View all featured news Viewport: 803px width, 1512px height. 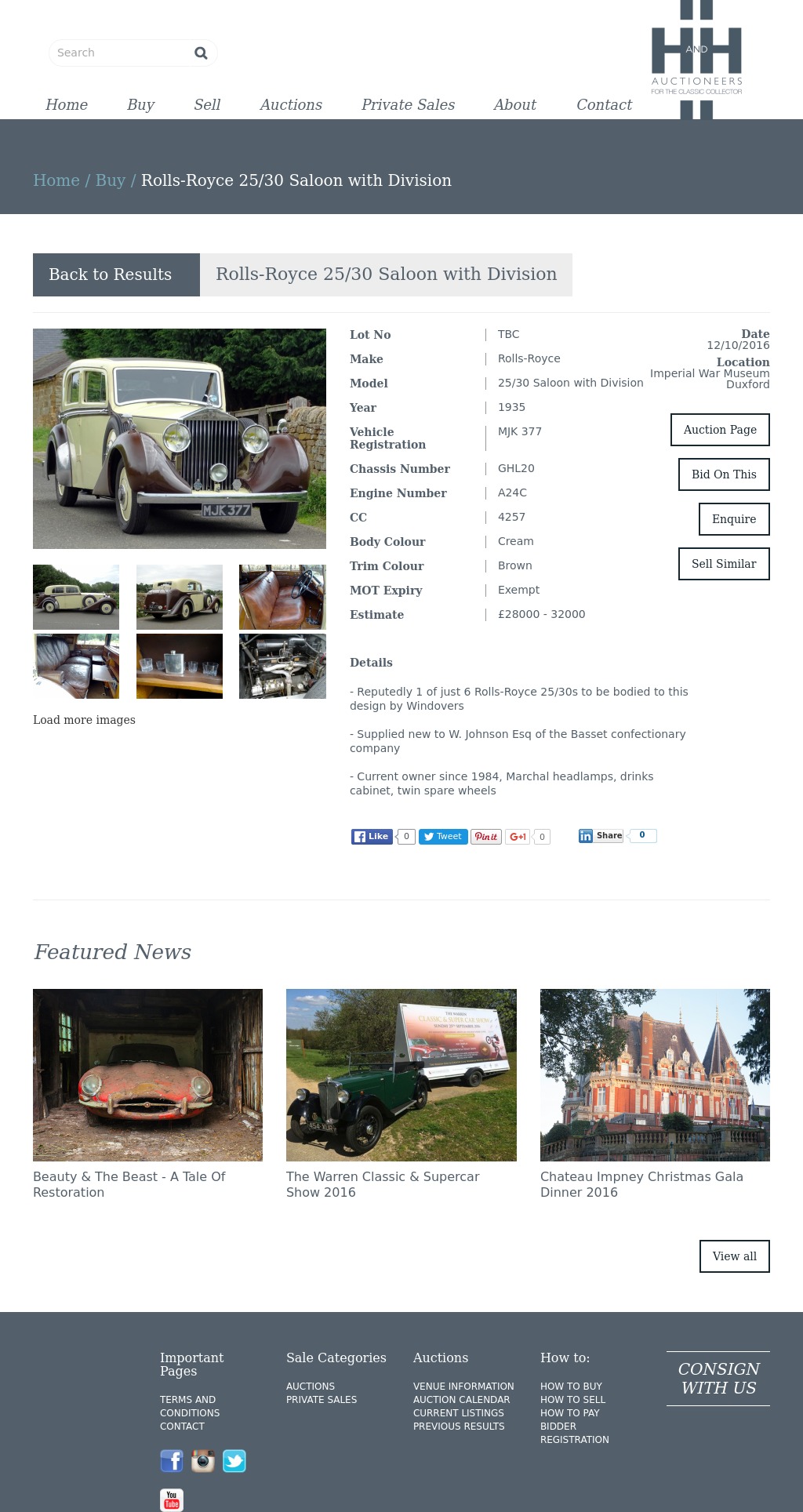734,1256
